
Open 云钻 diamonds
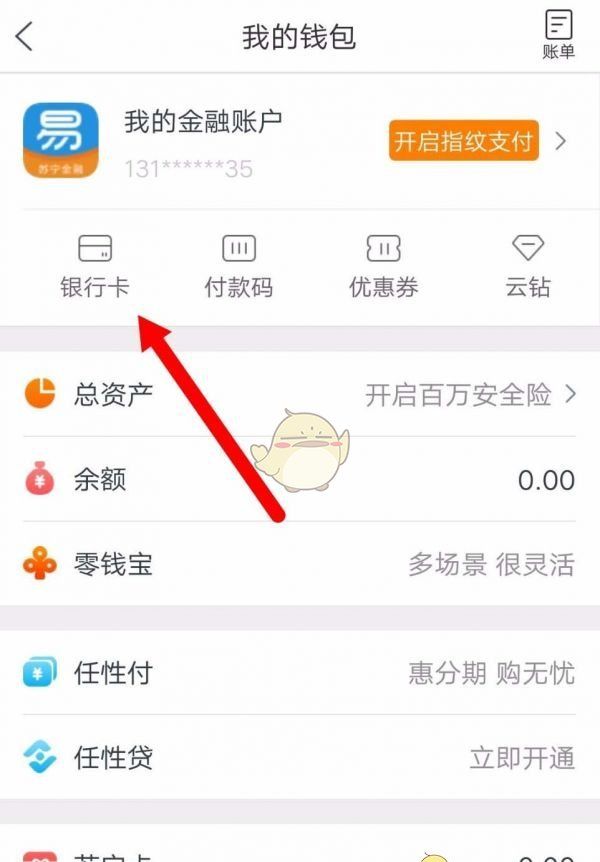[x=527, y=265]
